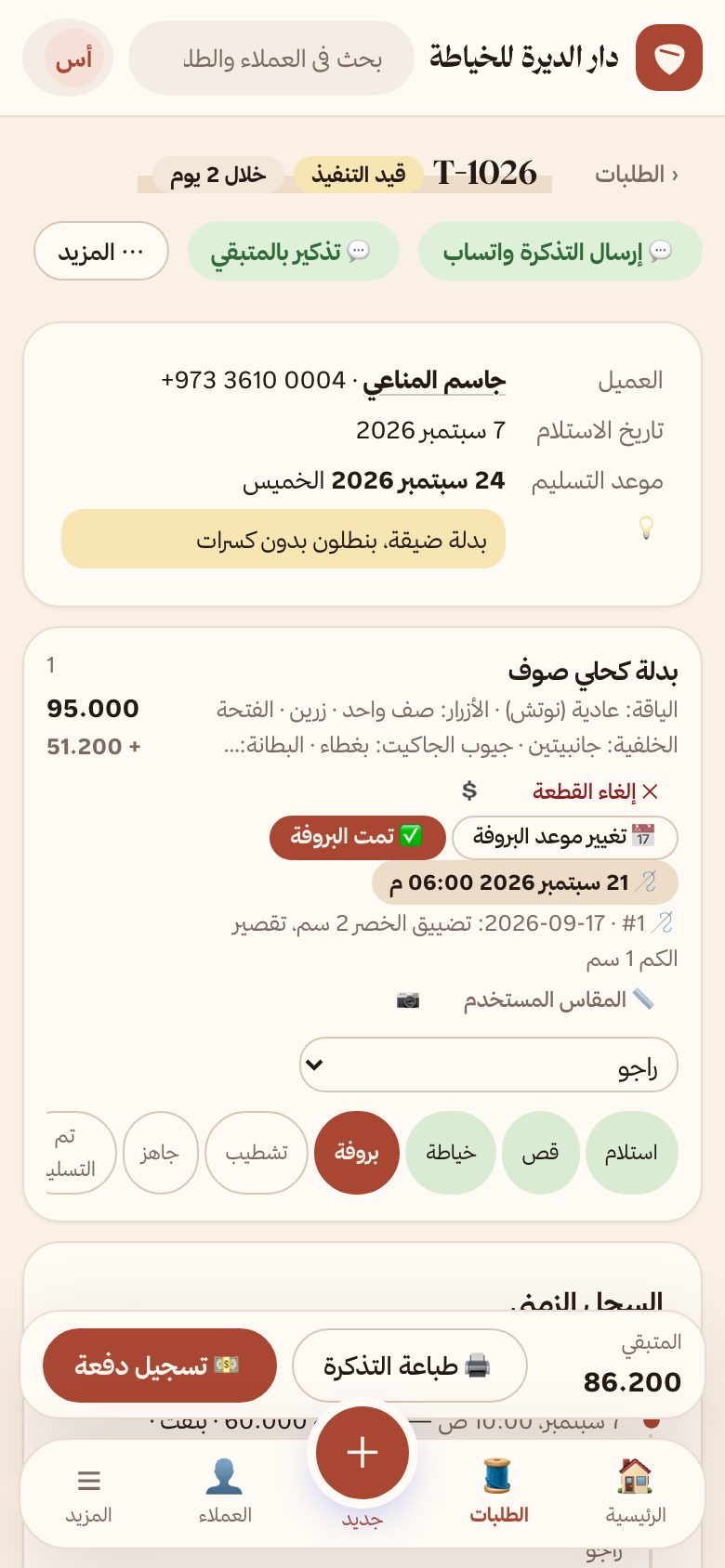Open the المزيد actions button under order header
The image size is (725, 1568).
coord(101,251)
